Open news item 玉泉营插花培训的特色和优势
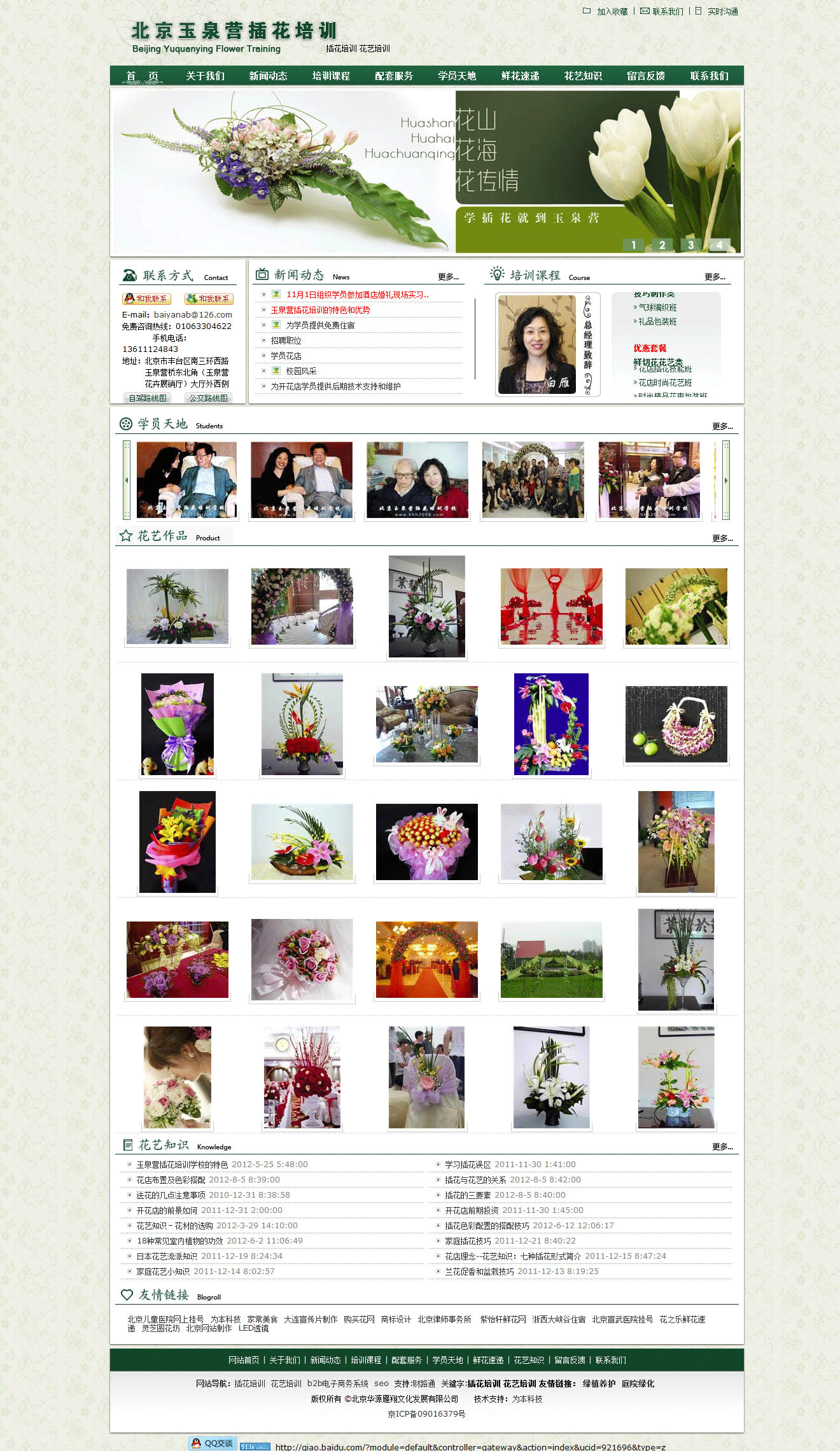 (x=320, y=310)
